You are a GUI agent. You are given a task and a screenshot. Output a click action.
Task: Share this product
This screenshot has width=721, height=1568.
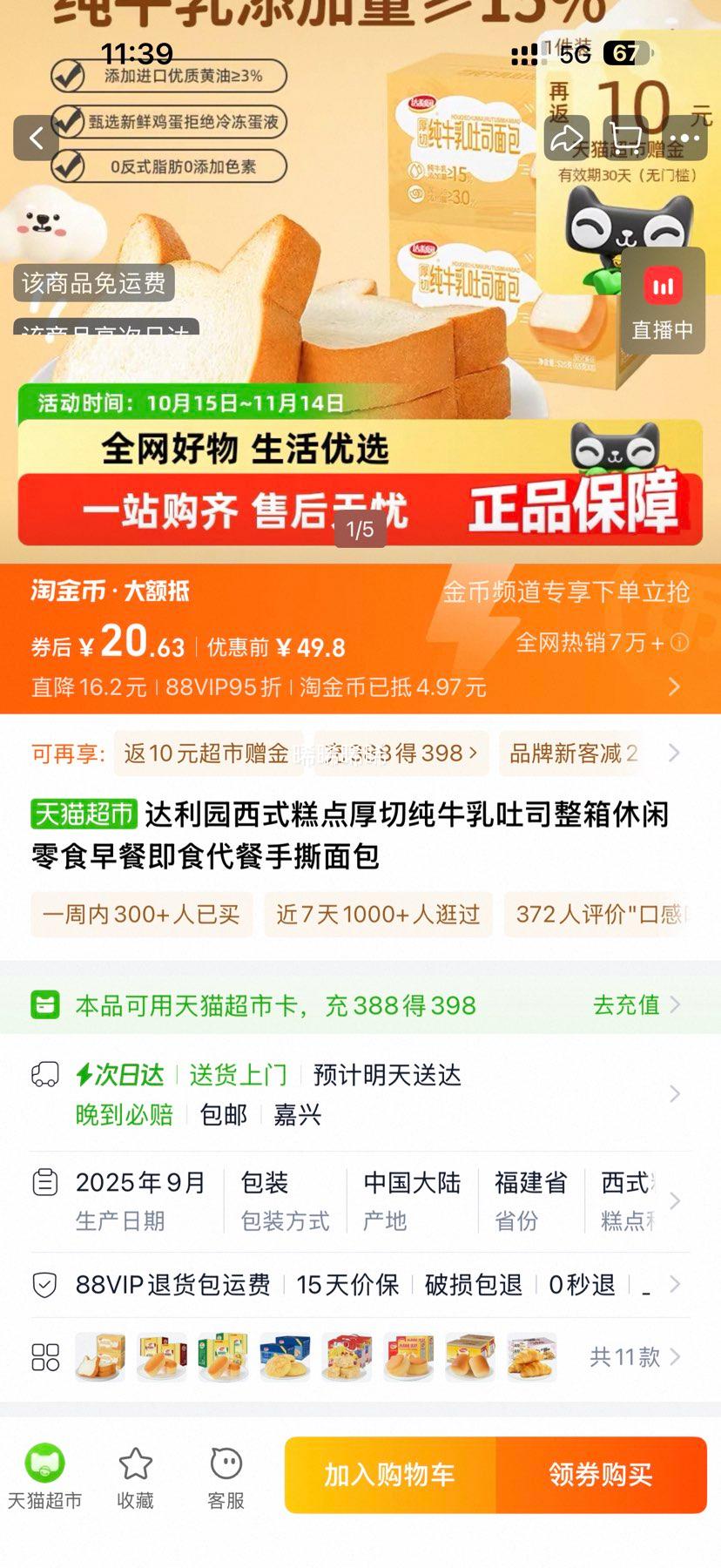coord(567,138)
